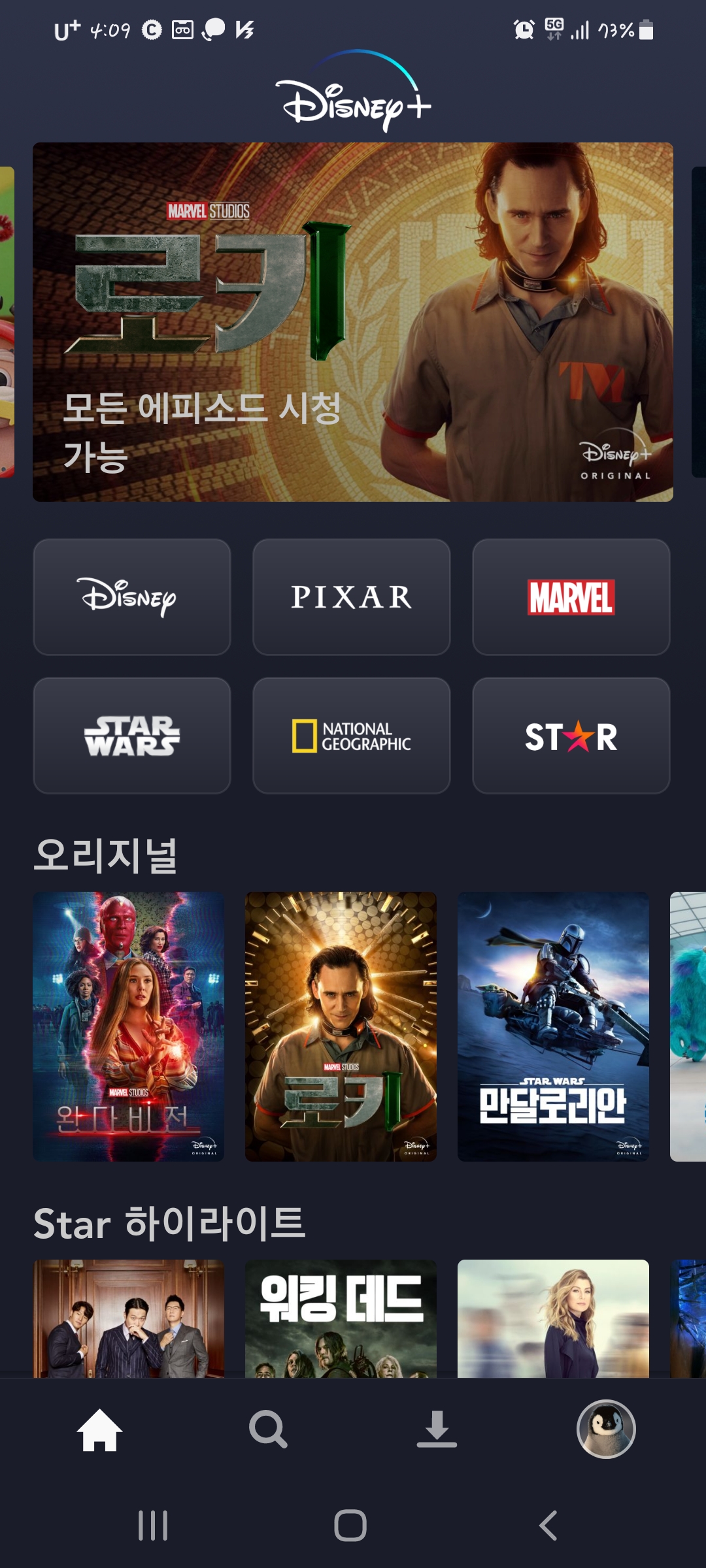Open The Mandalorian poster
The image size is (706, 1568).
(x=553, y=1026)
